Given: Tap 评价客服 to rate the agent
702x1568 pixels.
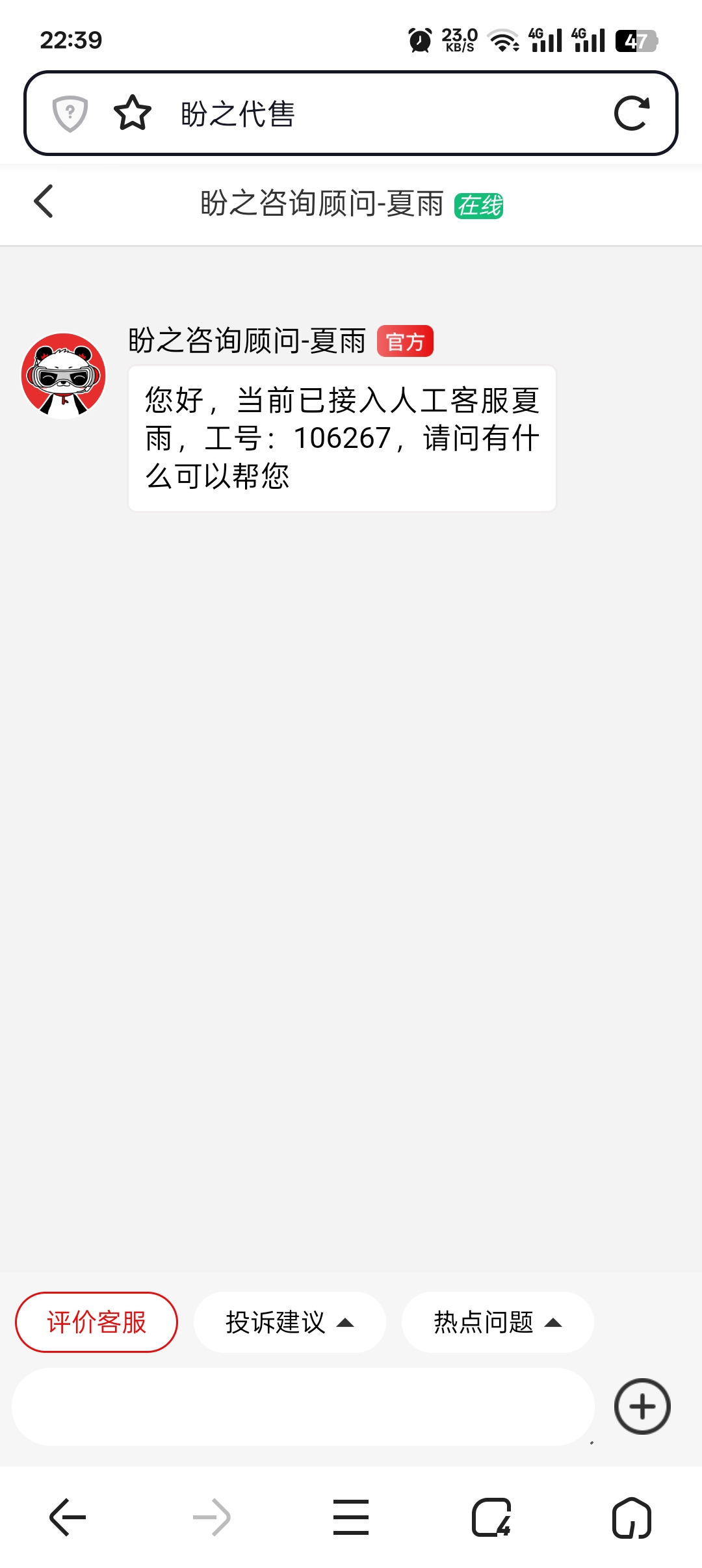Looking at the screenshot, I should coord(96,1322).
